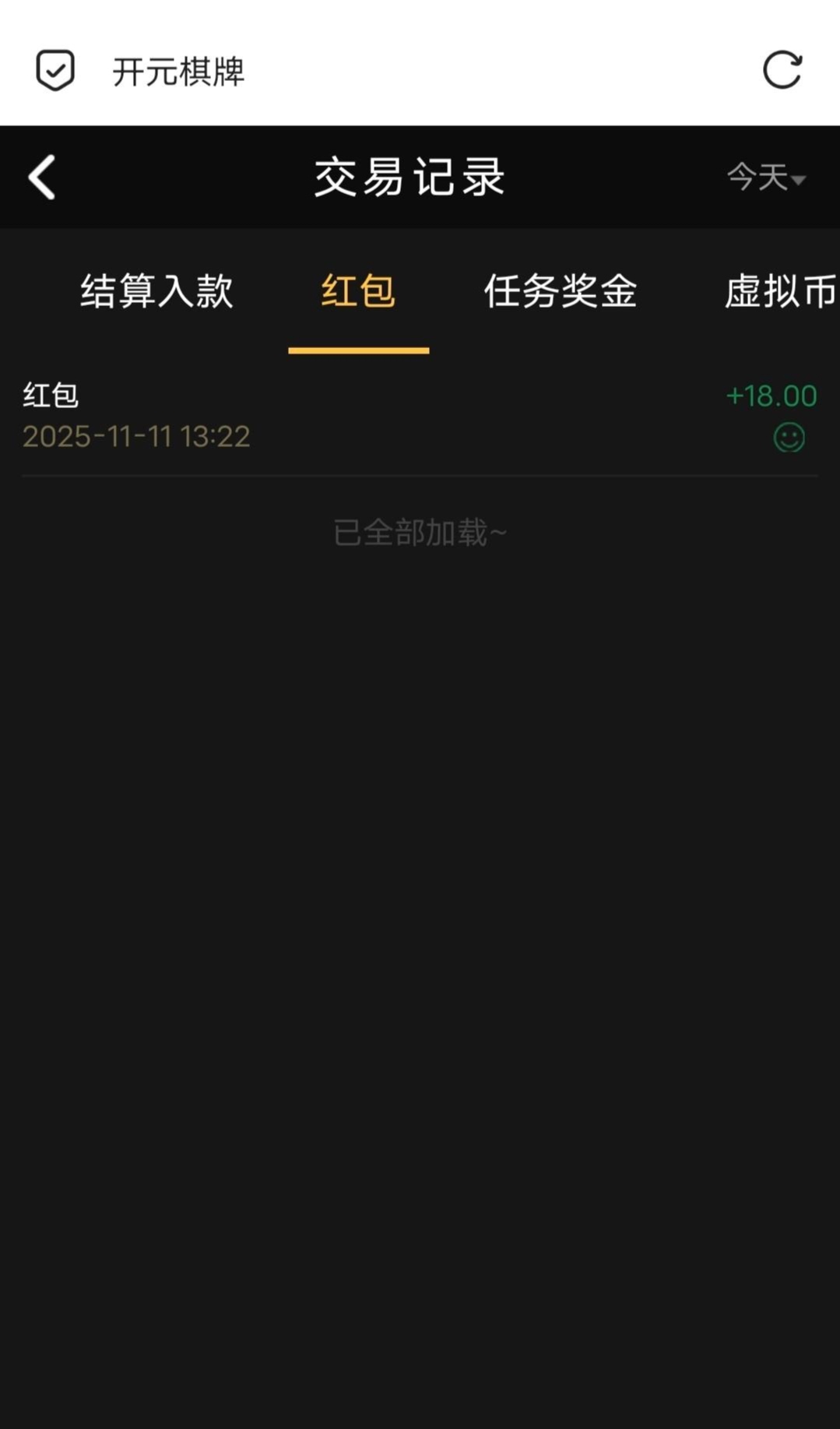This screenshot has height=1429, width=840.
Task: Show the 任务奖金 tab
Action: click(x=561, y=292)
